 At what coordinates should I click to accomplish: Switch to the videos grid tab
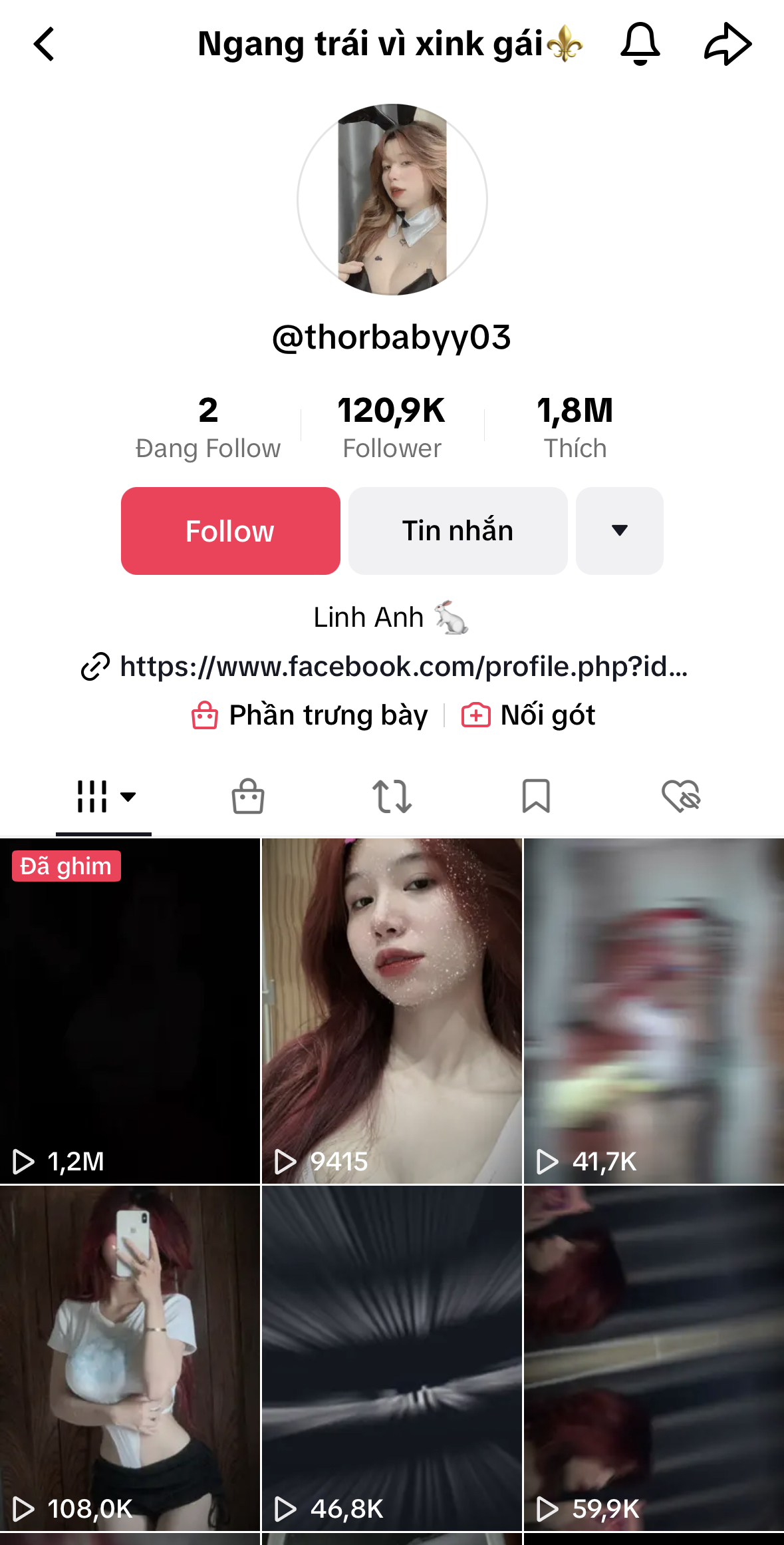(104, 796)
